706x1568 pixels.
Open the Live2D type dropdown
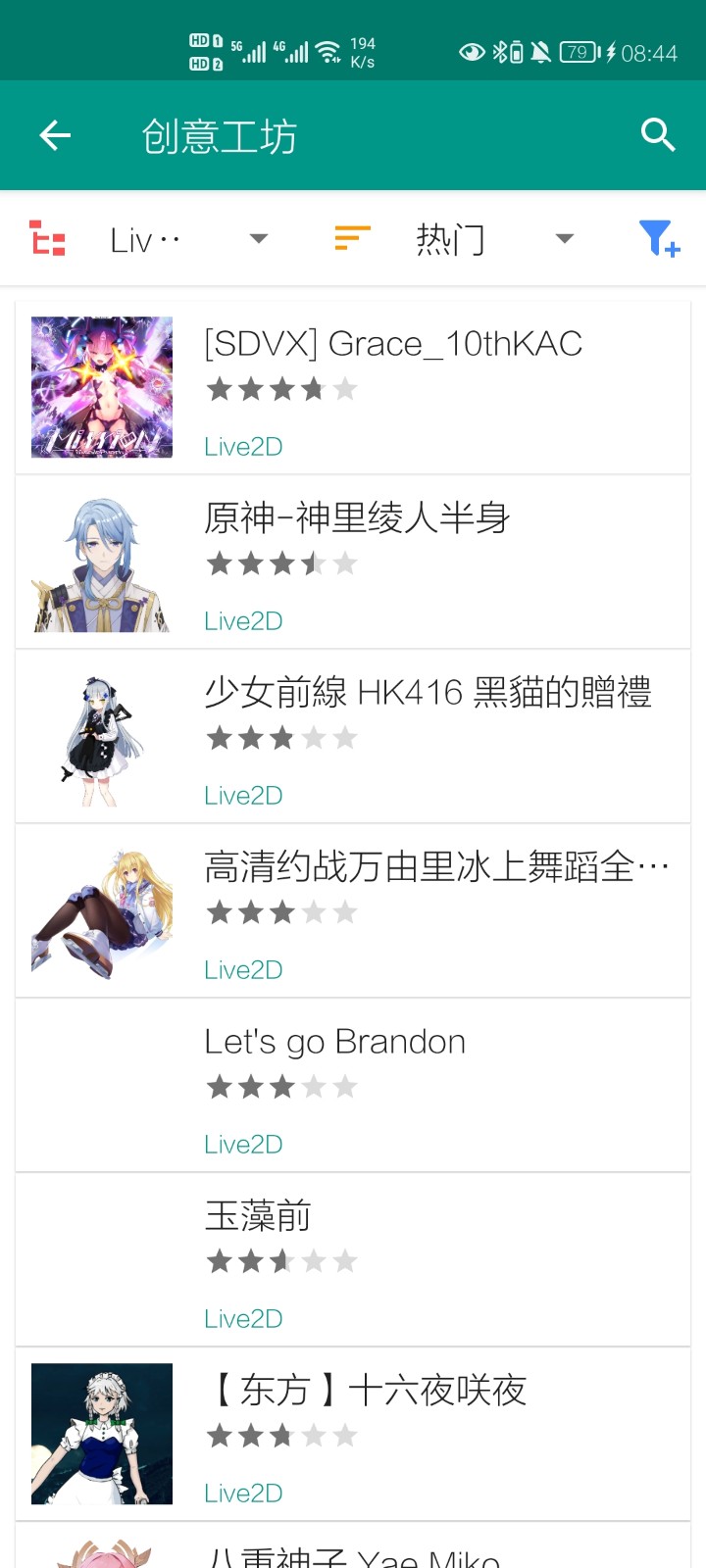tap(147, 238)
